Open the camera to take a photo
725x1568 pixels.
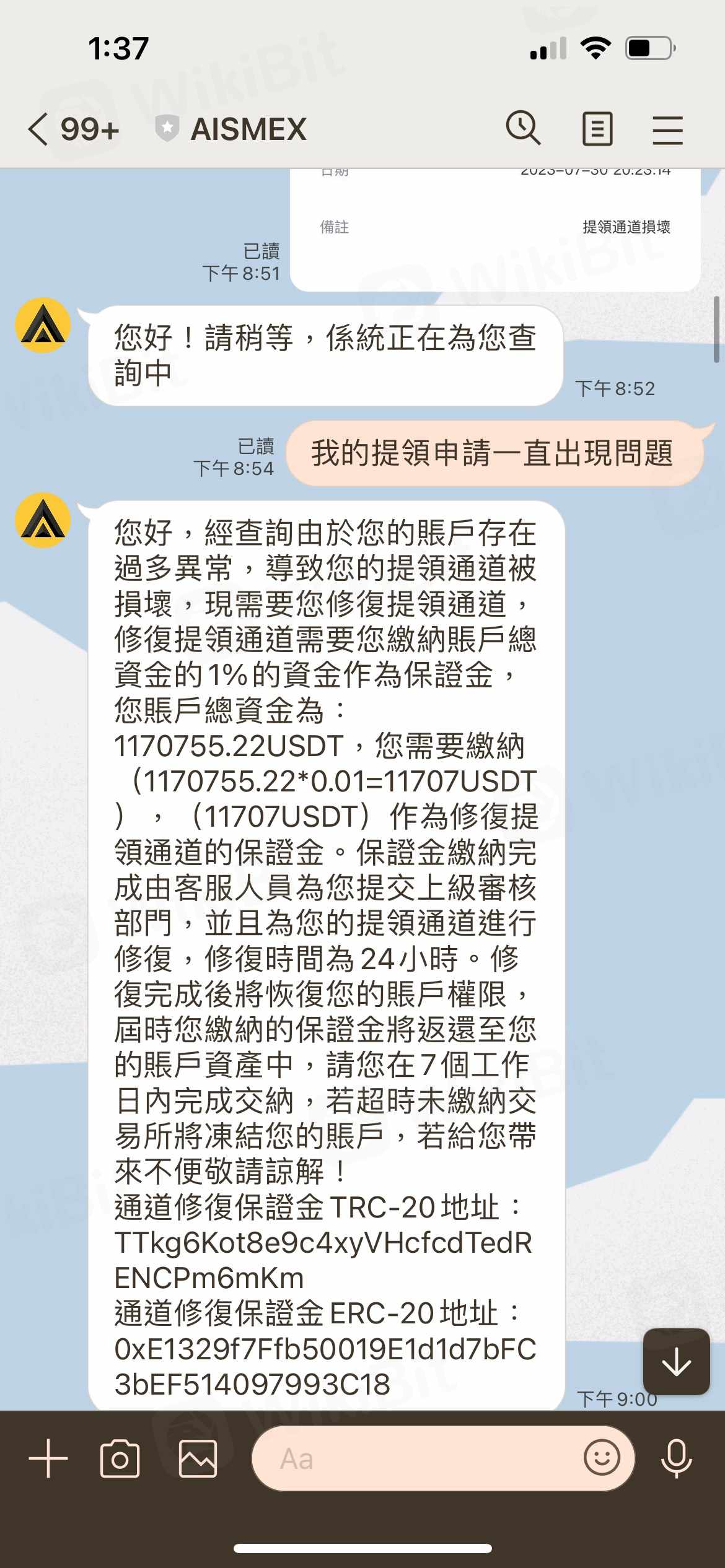(x=120, y=1459)
